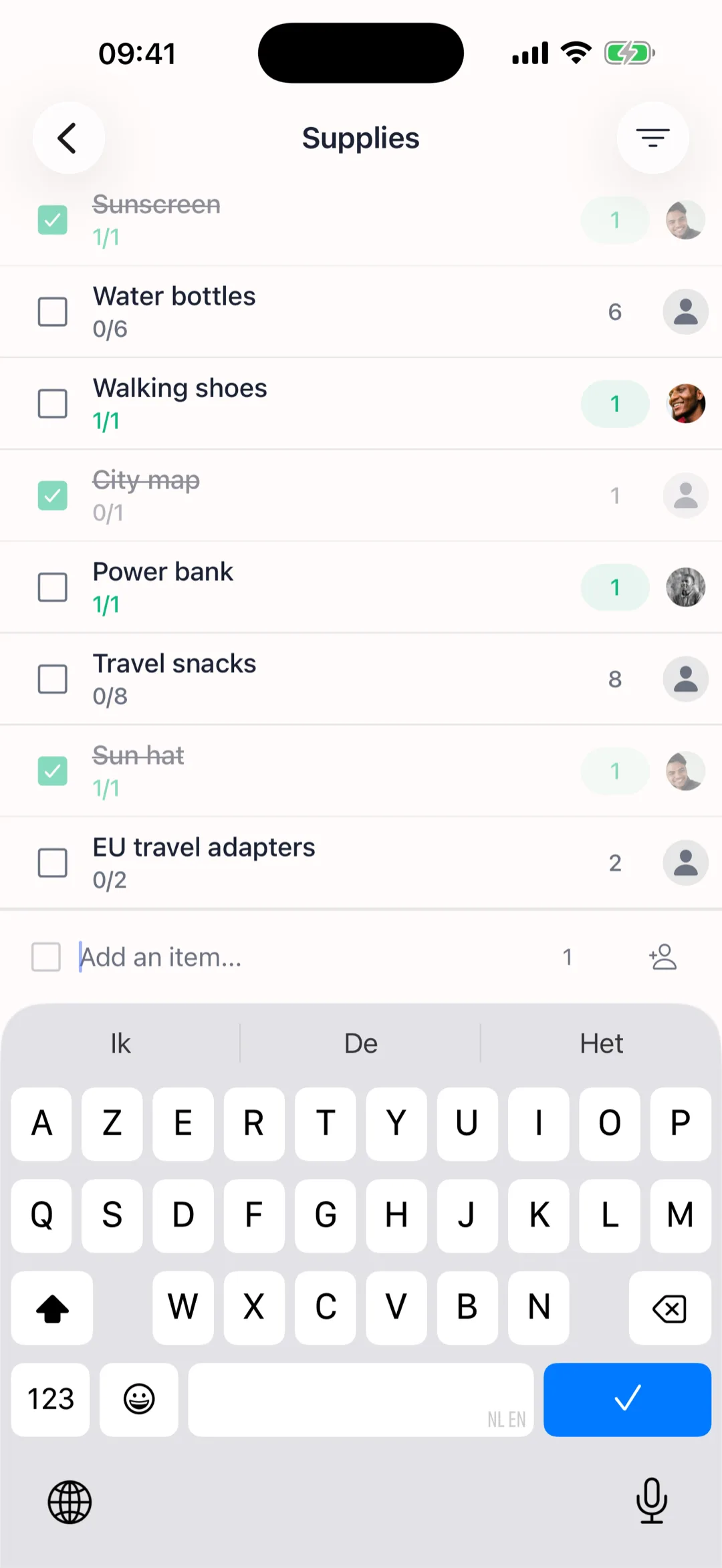Open the list filter options
The image size is (722, 1568).
[652, 137]
